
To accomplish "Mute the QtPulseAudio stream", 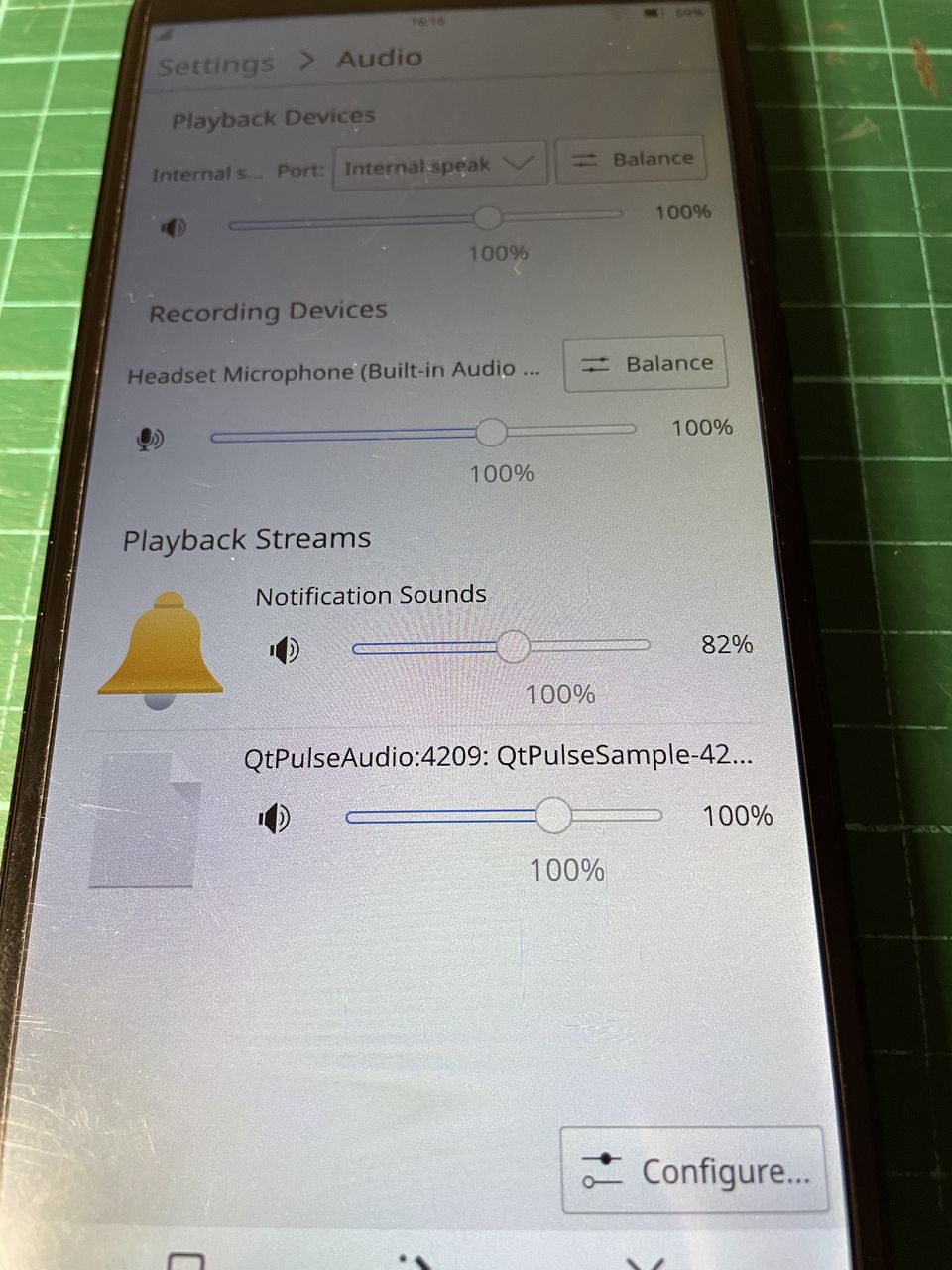I will tap(274, 819).
